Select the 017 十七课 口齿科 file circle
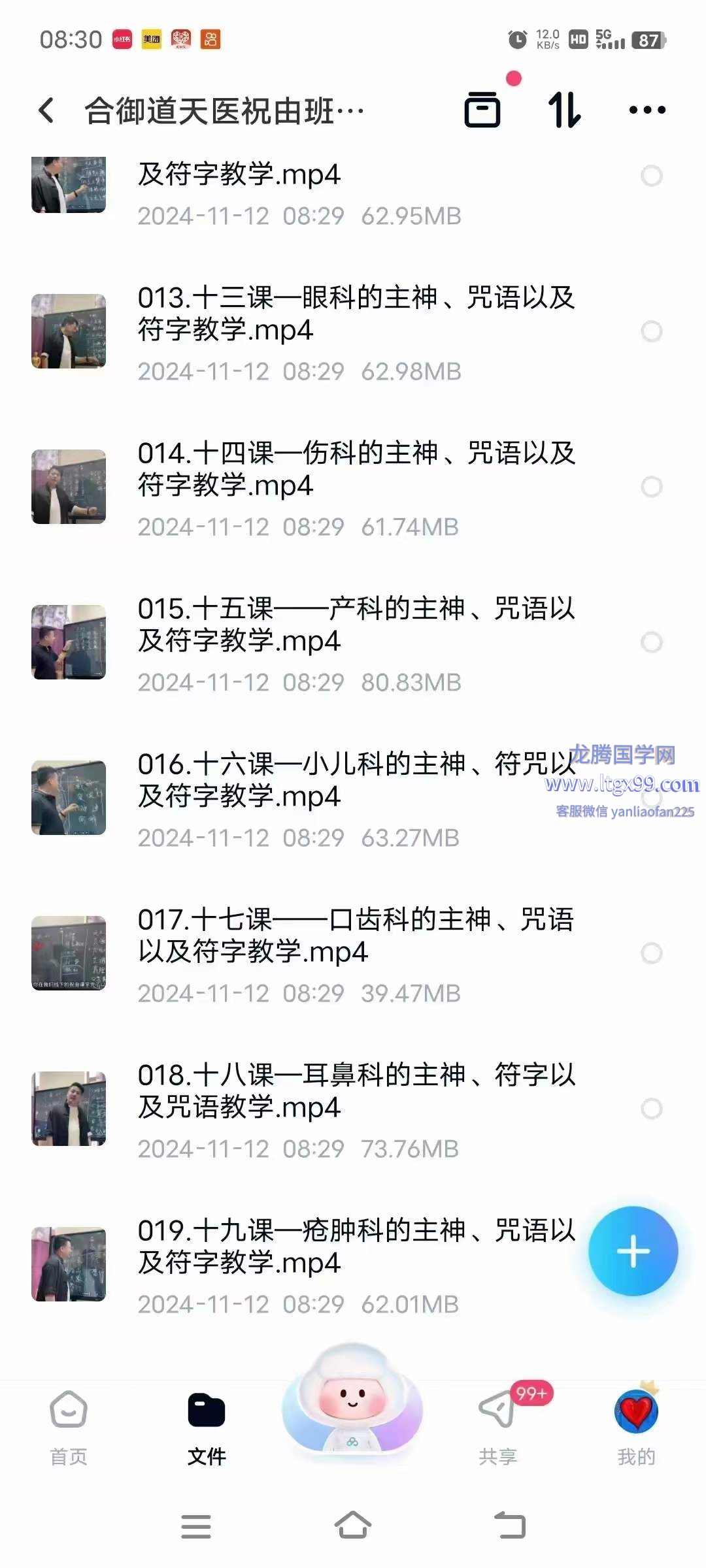This screenshot has height=1568, width=706. coord(651,953)
